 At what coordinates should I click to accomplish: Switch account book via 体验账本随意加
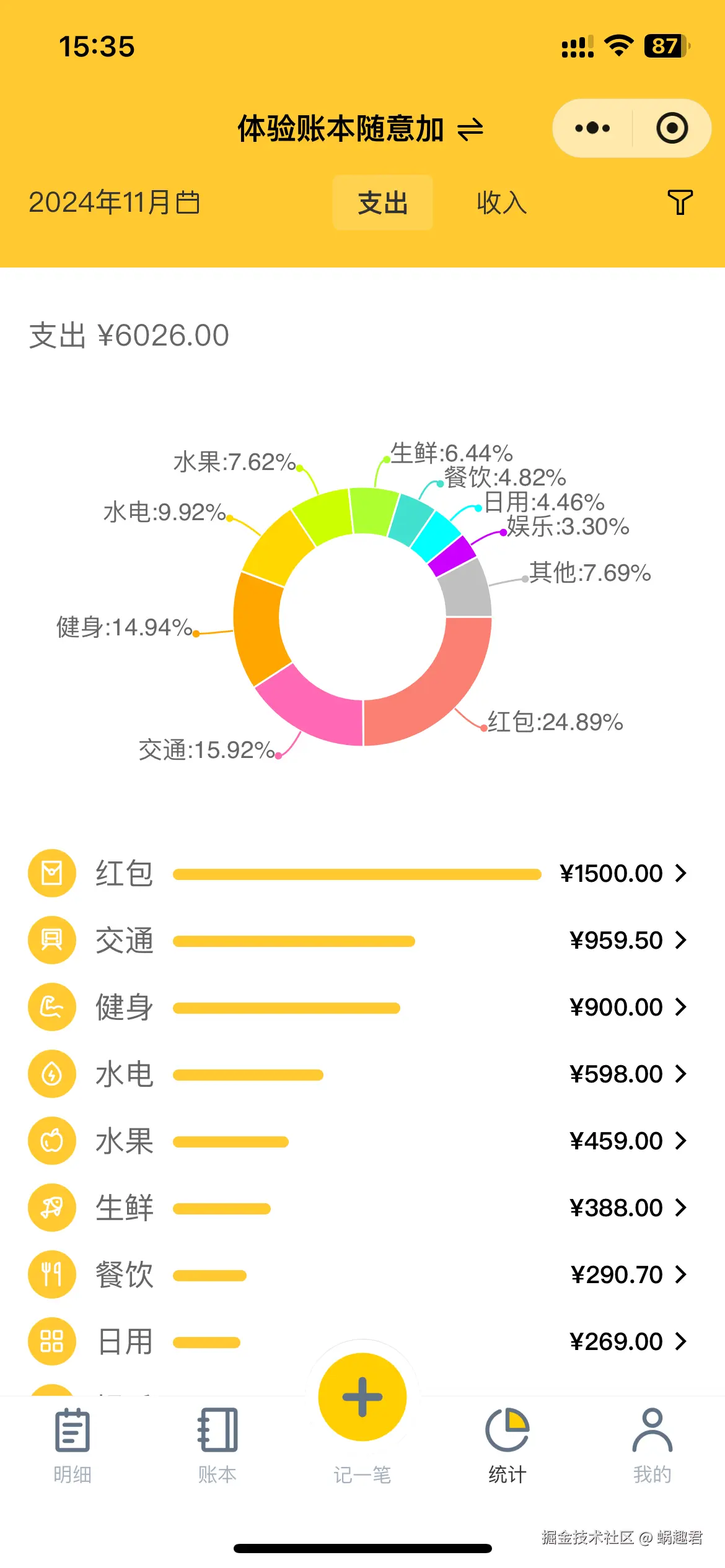pos(359,129)
